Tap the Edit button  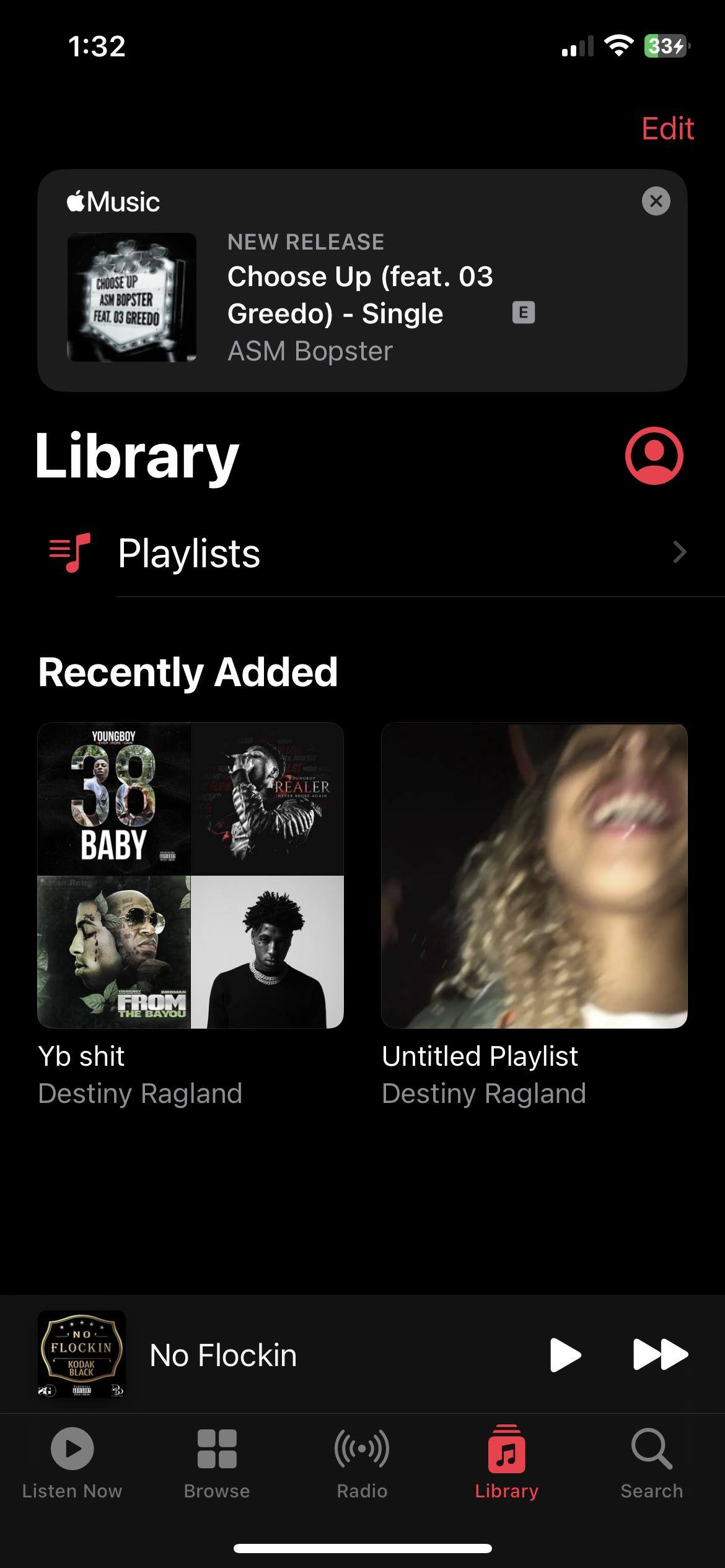point(667,129)
